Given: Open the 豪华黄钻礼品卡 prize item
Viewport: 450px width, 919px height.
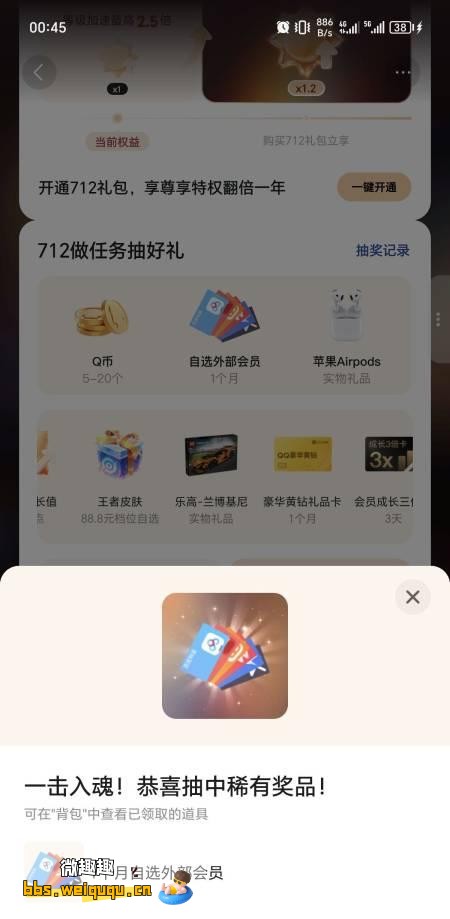Looking at the screenshot, I should click(x=302, y=476).
